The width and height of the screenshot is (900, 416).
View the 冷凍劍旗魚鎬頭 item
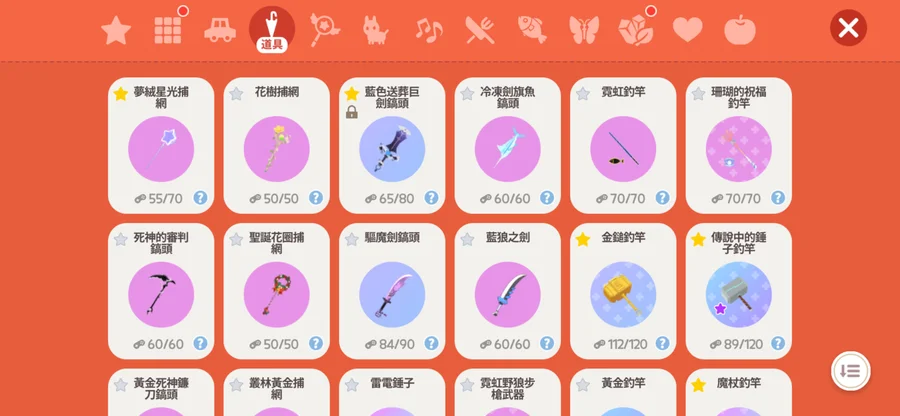tap(507, 146)
